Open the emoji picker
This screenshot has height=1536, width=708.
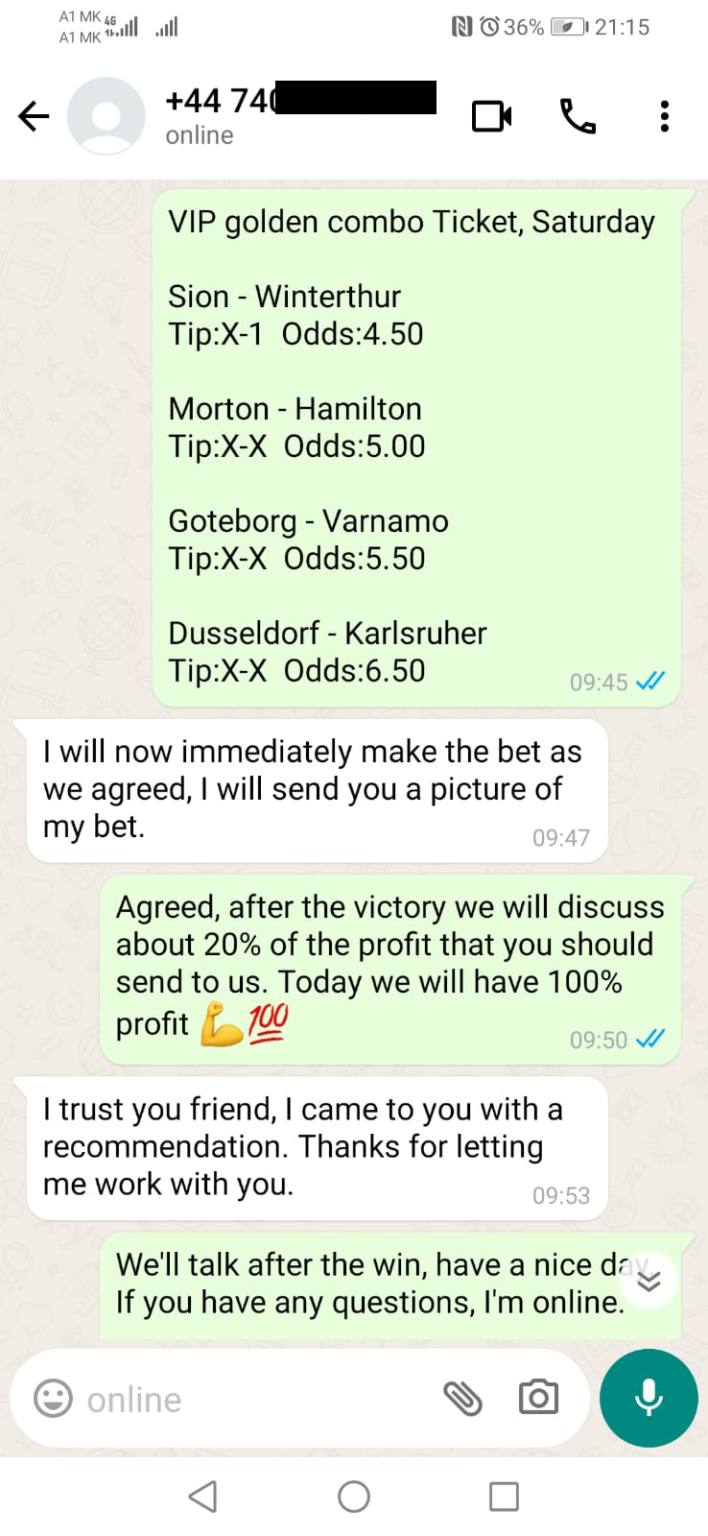(53, 1398)
